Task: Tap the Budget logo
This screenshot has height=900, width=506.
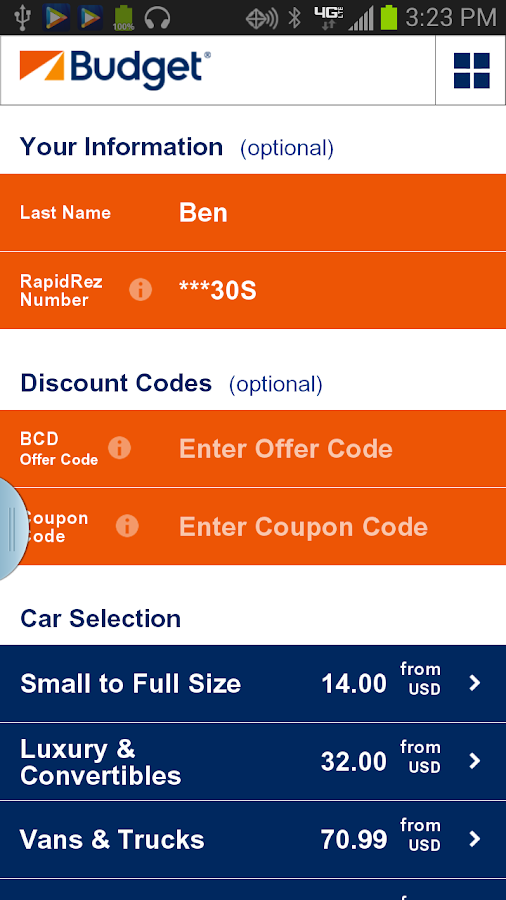Action: (x=115, y=69)
